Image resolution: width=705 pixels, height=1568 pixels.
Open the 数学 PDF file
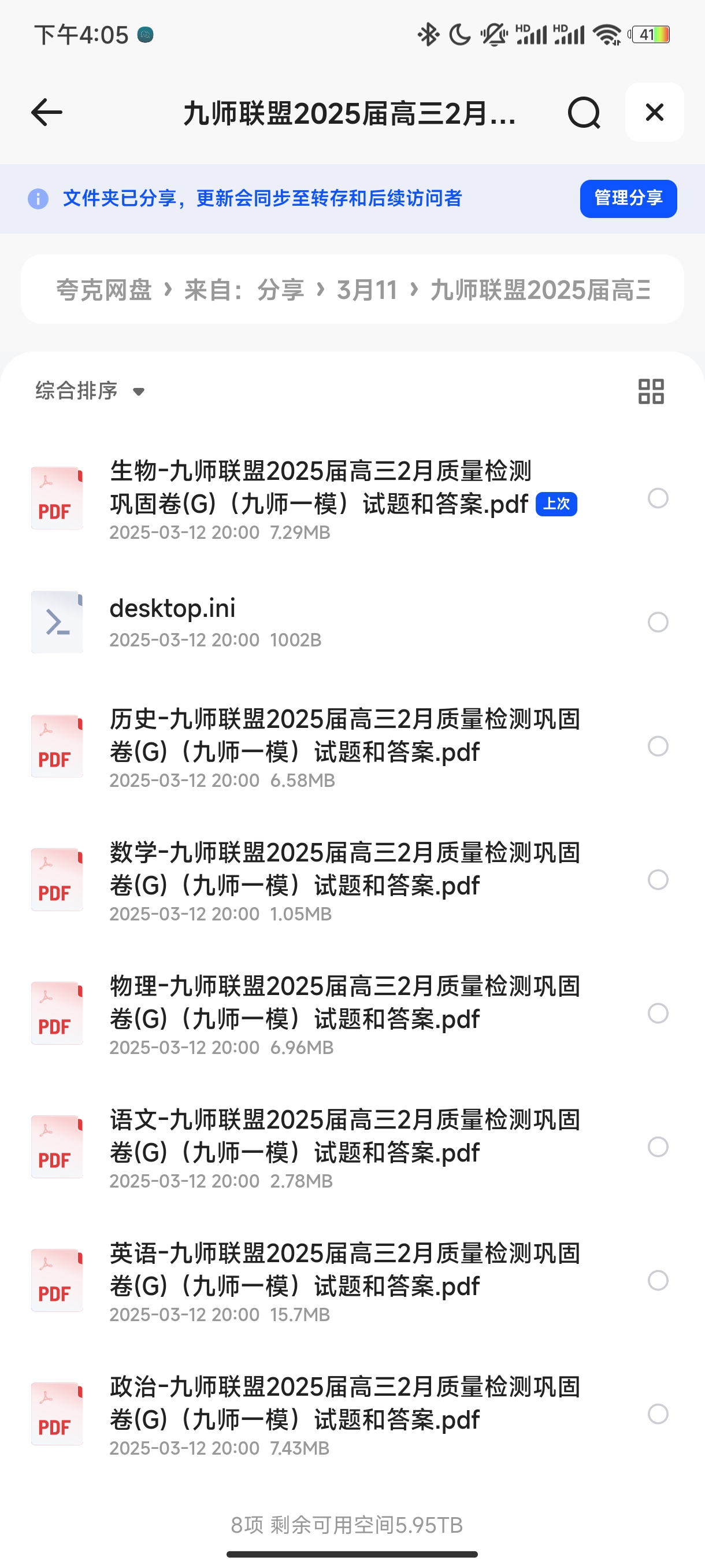[344, 869]
